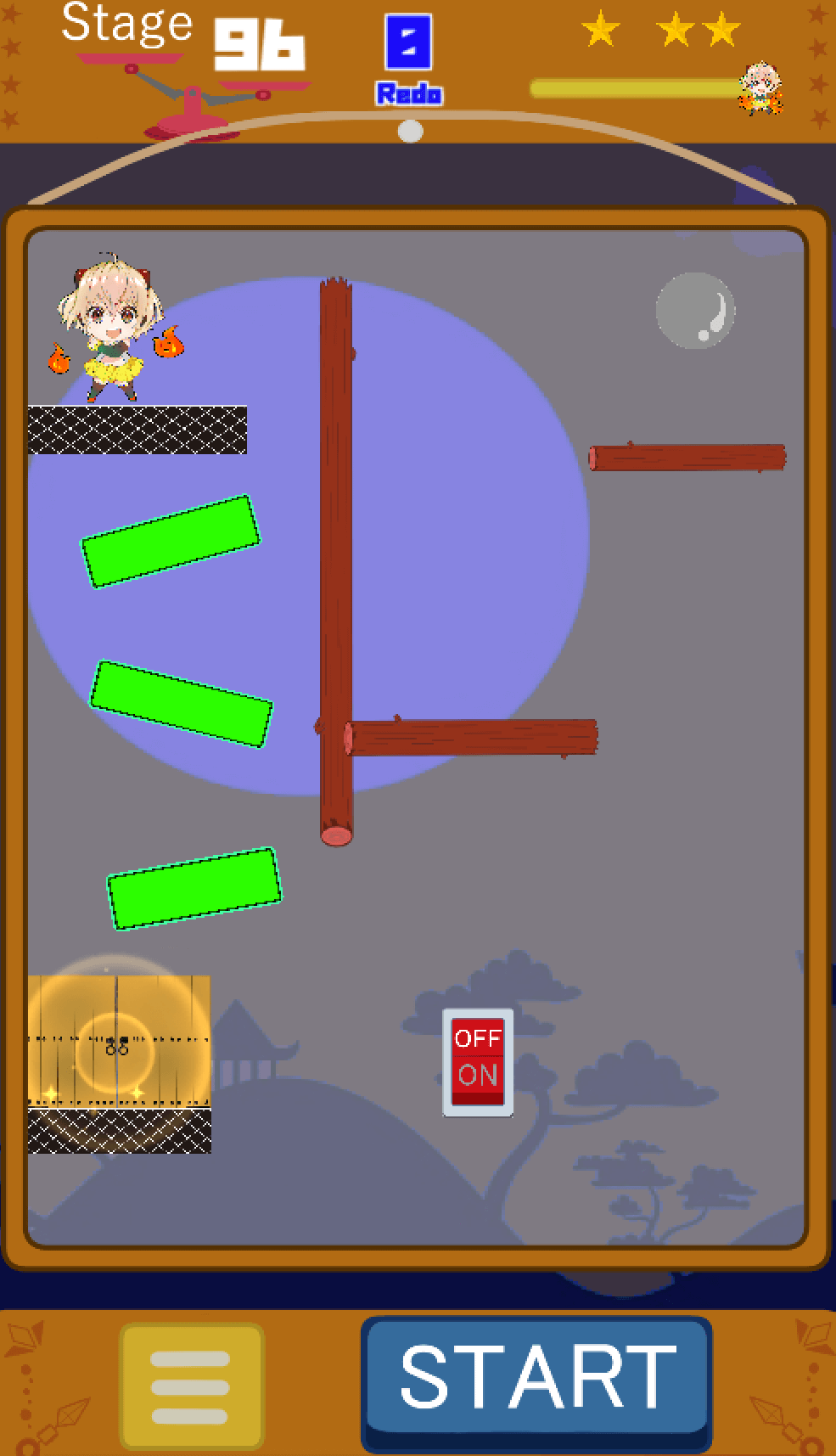Open the yellow hamburger menu
This screenshot has width=836, height=1456.
click(191, 1386)
